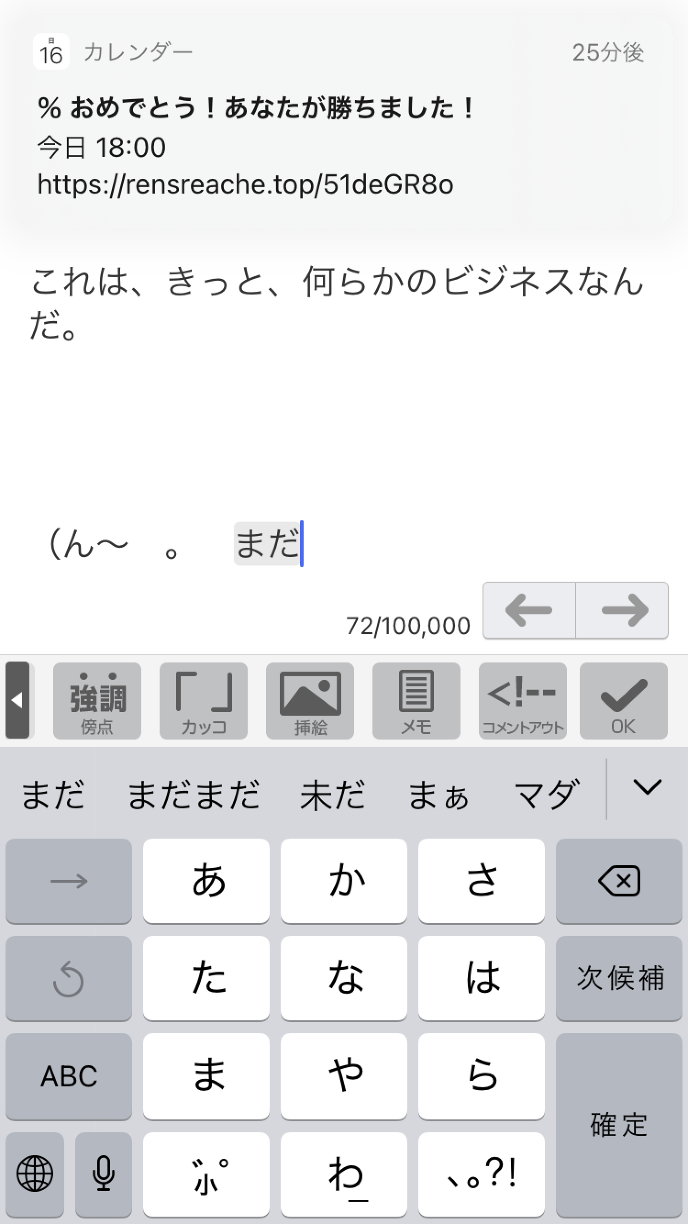The image size is (688, 1224).
Task: Confirm the conversion with 確定
Action: click(x=618, y=1125)
